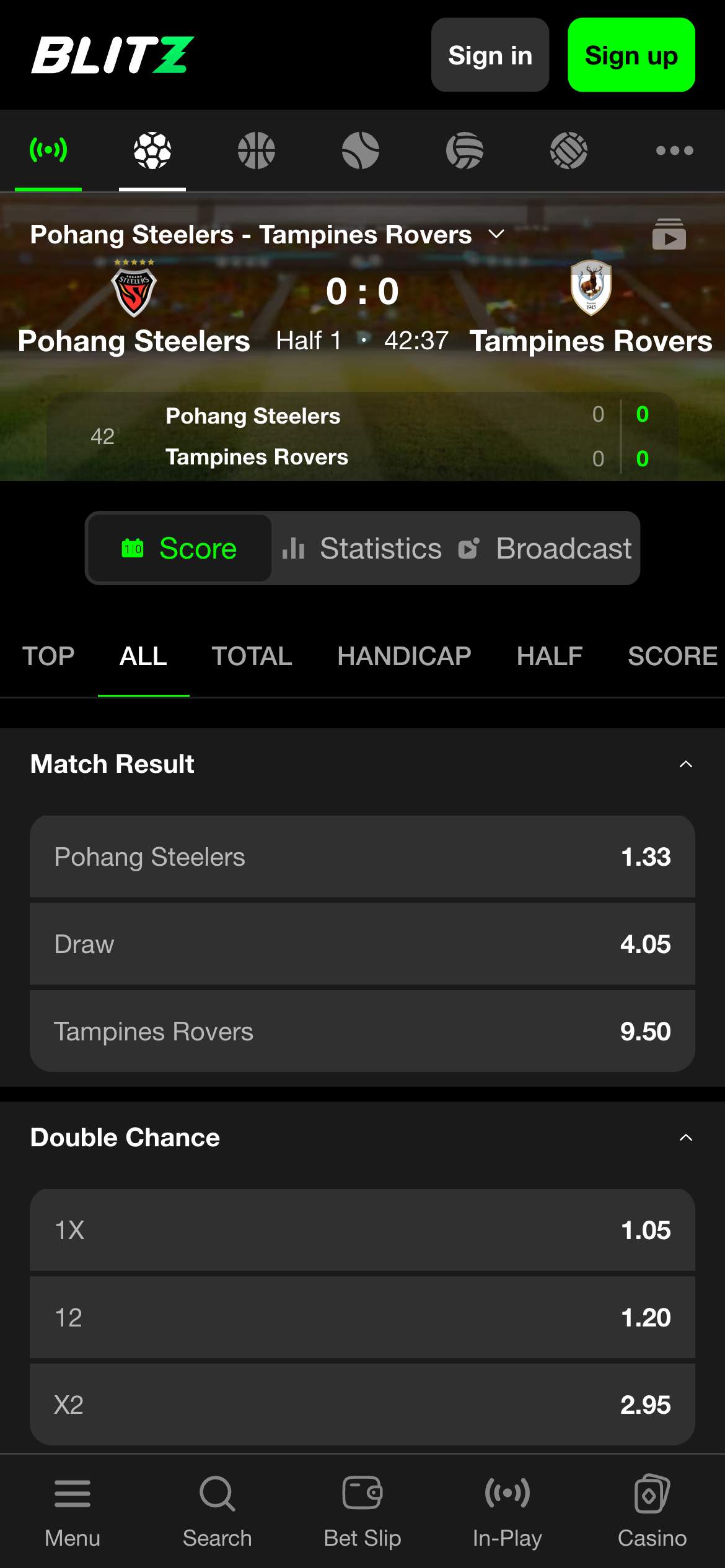Show the HANDICAP markets tab

[404, 656]
